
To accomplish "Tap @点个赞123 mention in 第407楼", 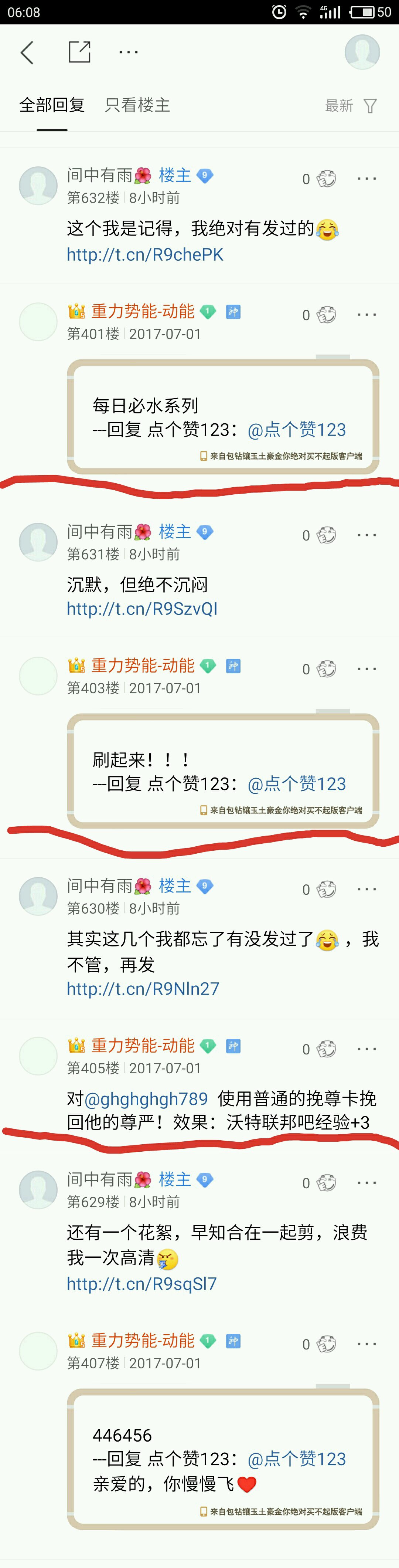I will point(297,1459).
